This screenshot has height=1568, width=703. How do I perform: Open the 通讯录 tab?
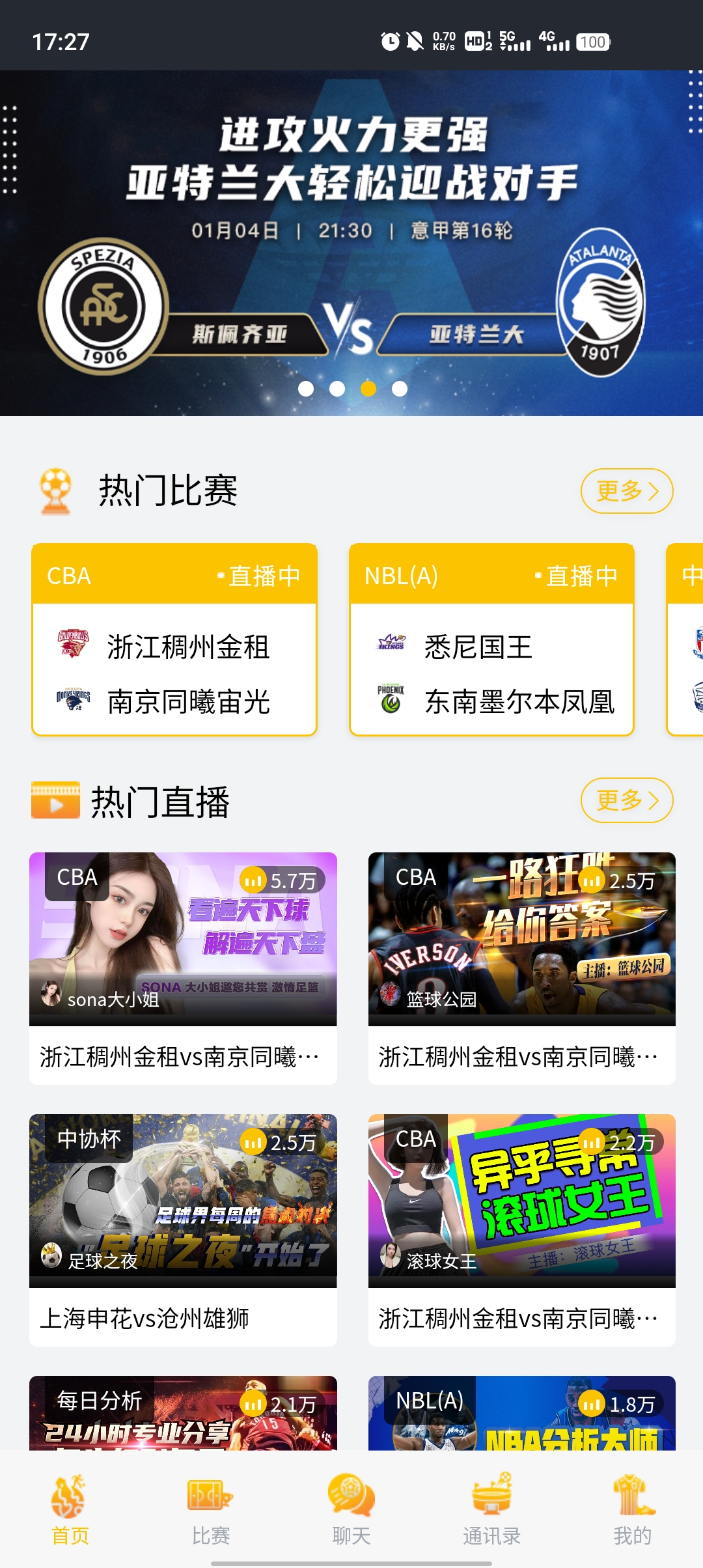point(491,1511)
